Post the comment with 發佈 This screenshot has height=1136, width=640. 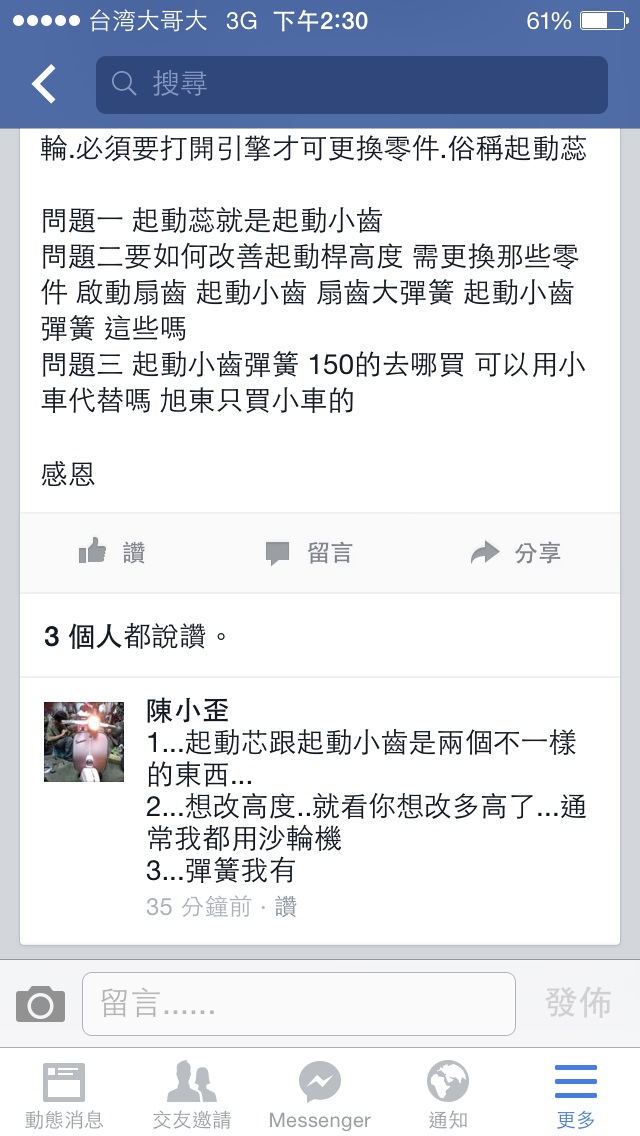pyautogui.click(x=578, y=1004)
